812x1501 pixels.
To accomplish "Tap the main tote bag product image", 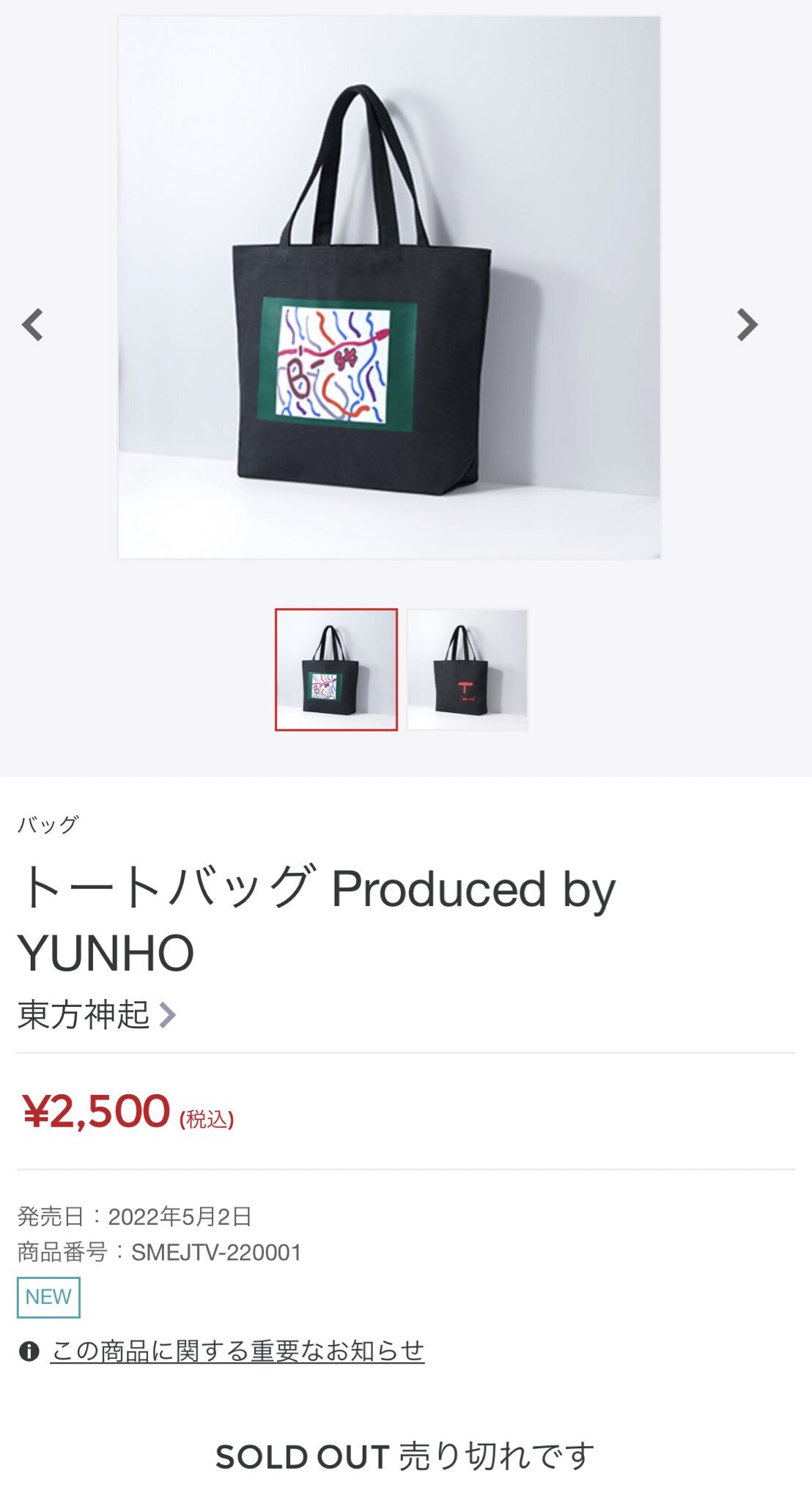I will tap(389, 287).
